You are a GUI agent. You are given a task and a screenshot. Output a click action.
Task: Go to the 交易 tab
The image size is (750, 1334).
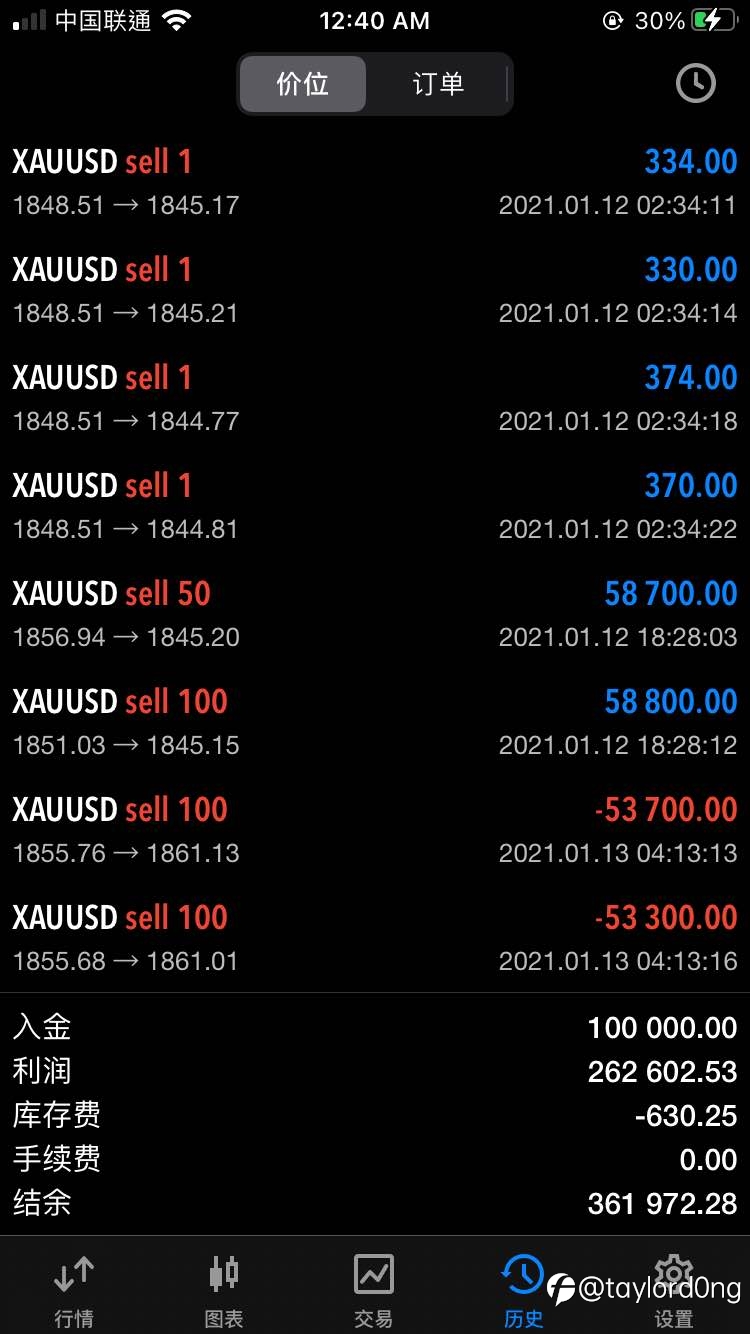click(374, 1291)
